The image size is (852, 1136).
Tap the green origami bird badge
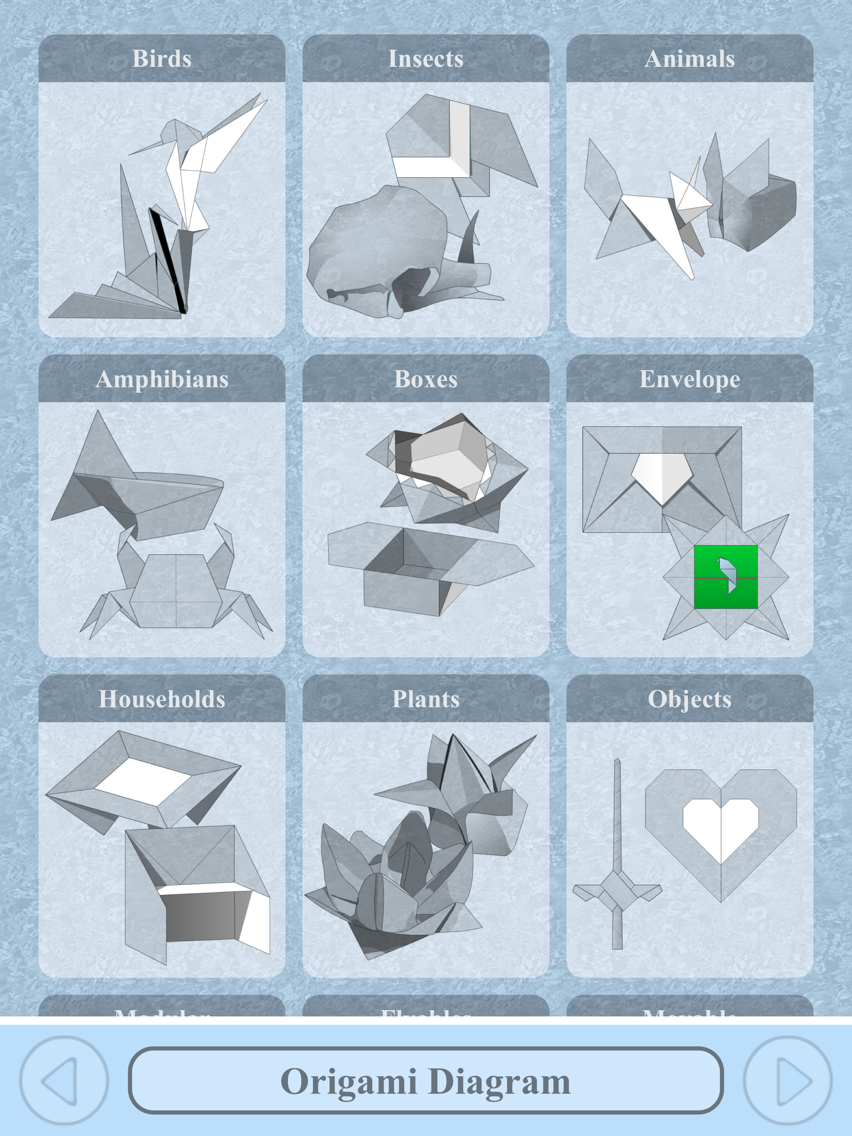point(724,576)
